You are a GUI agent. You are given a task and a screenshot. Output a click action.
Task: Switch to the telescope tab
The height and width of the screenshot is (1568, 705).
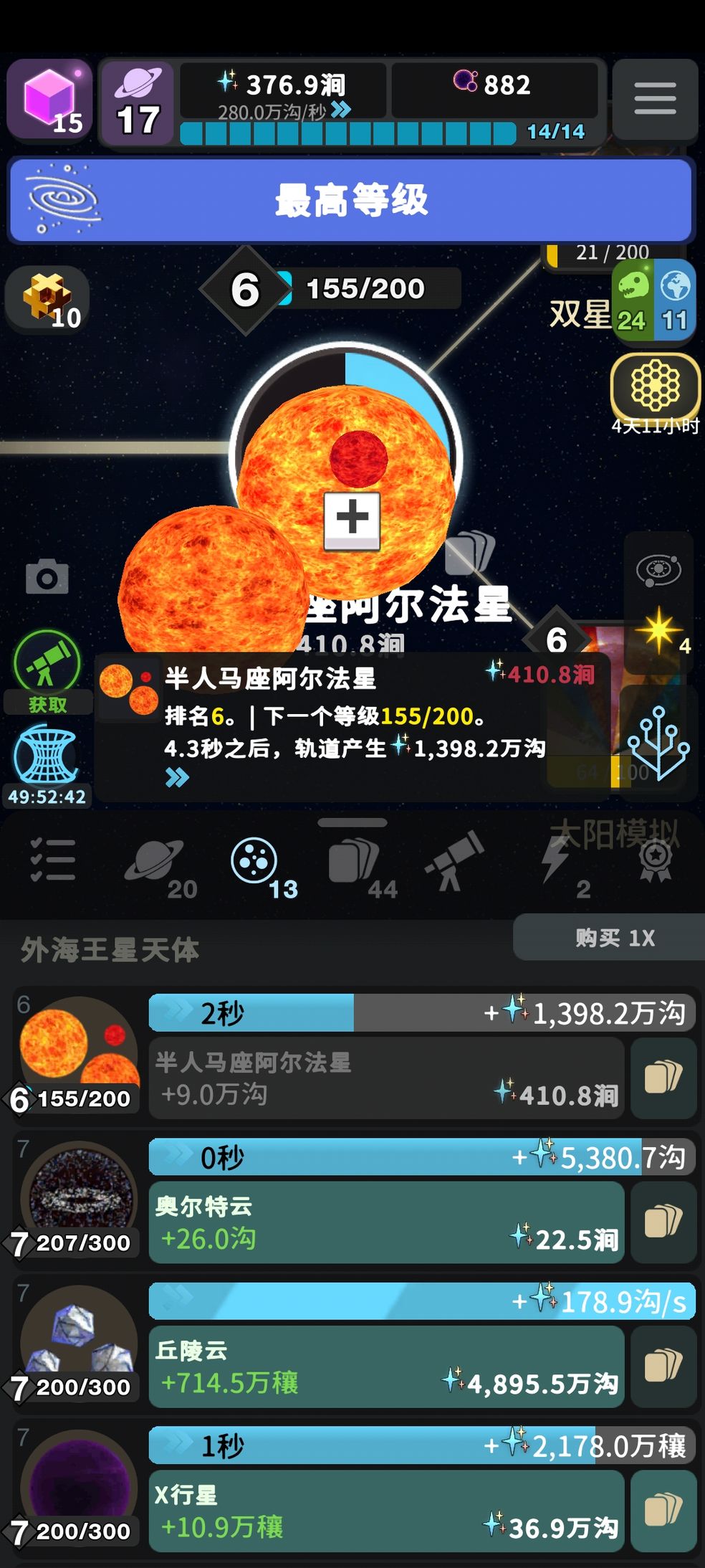pyautogui.click(x=454, y=863)
